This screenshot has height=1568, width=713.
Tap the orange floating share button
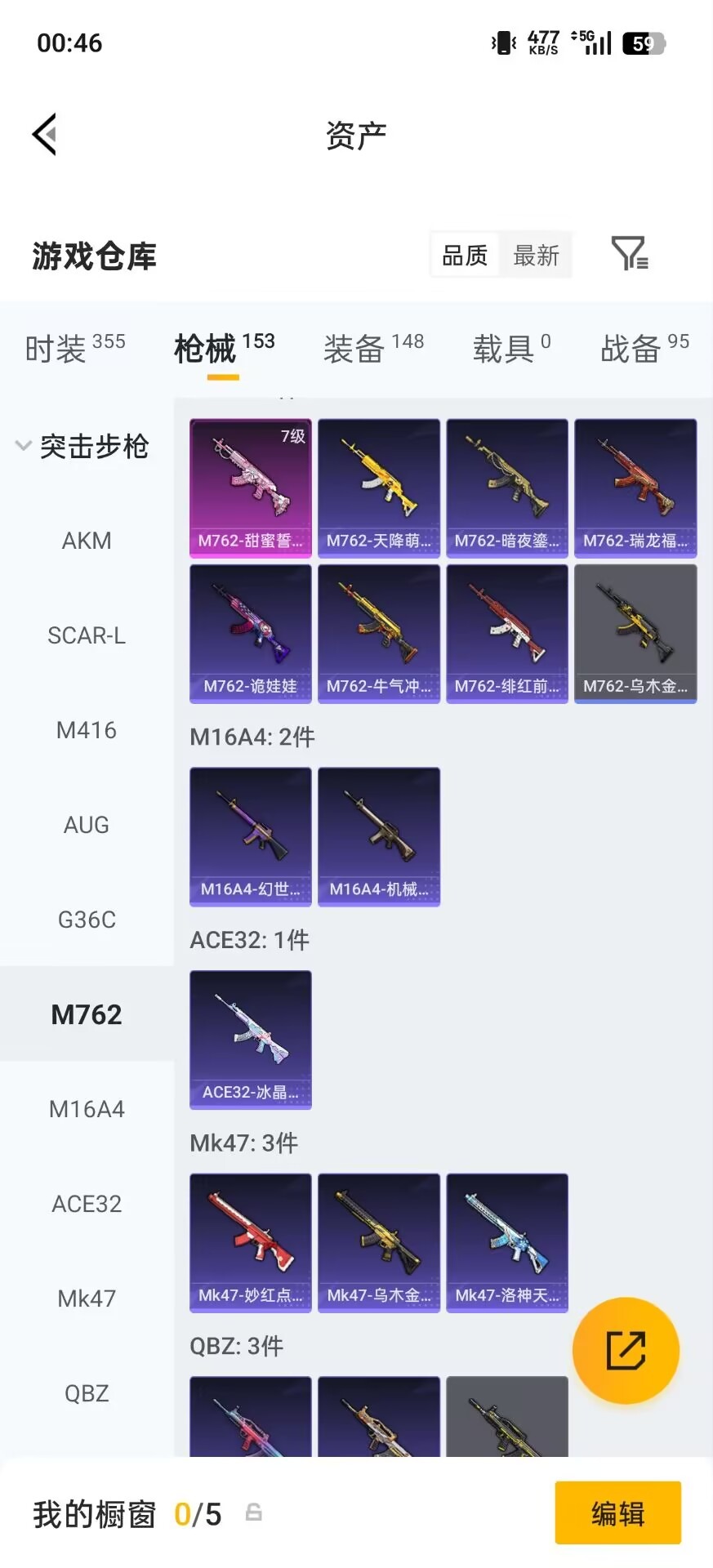pos(626,1350)
